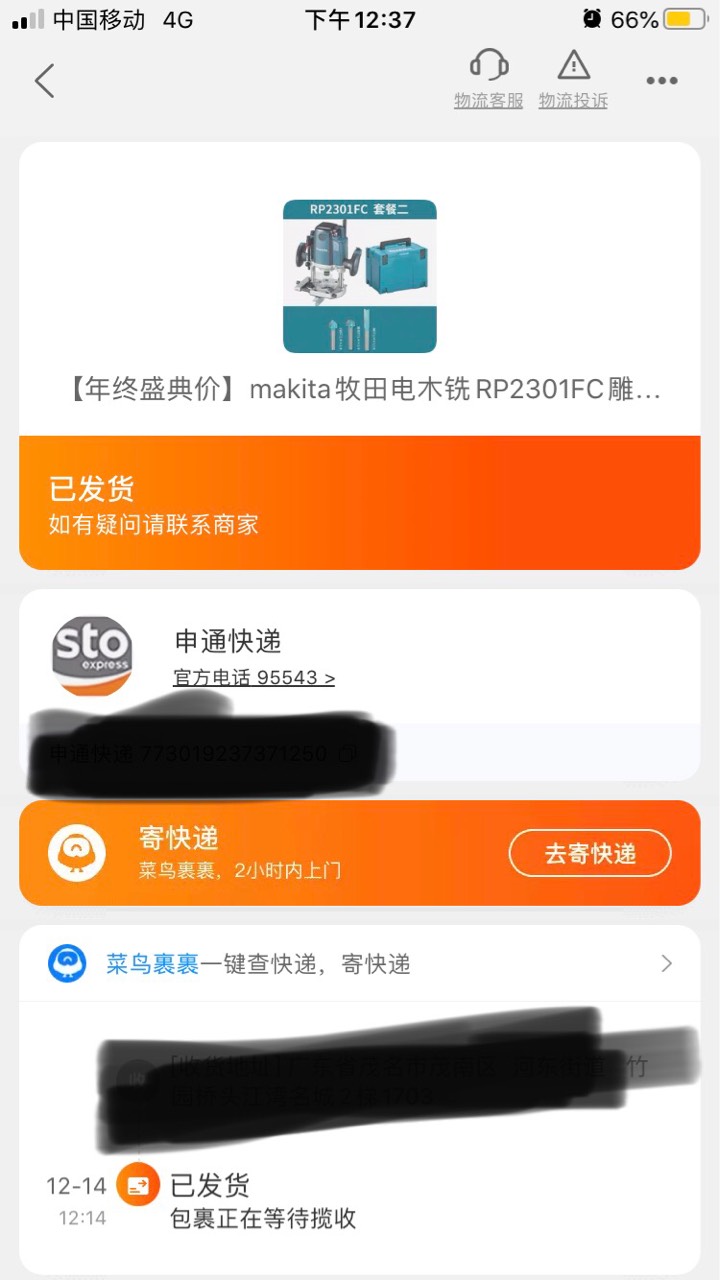Open 物流客服 logistics customer service
The height and width of the screenshot is (1280, 720).
[488, 80]
